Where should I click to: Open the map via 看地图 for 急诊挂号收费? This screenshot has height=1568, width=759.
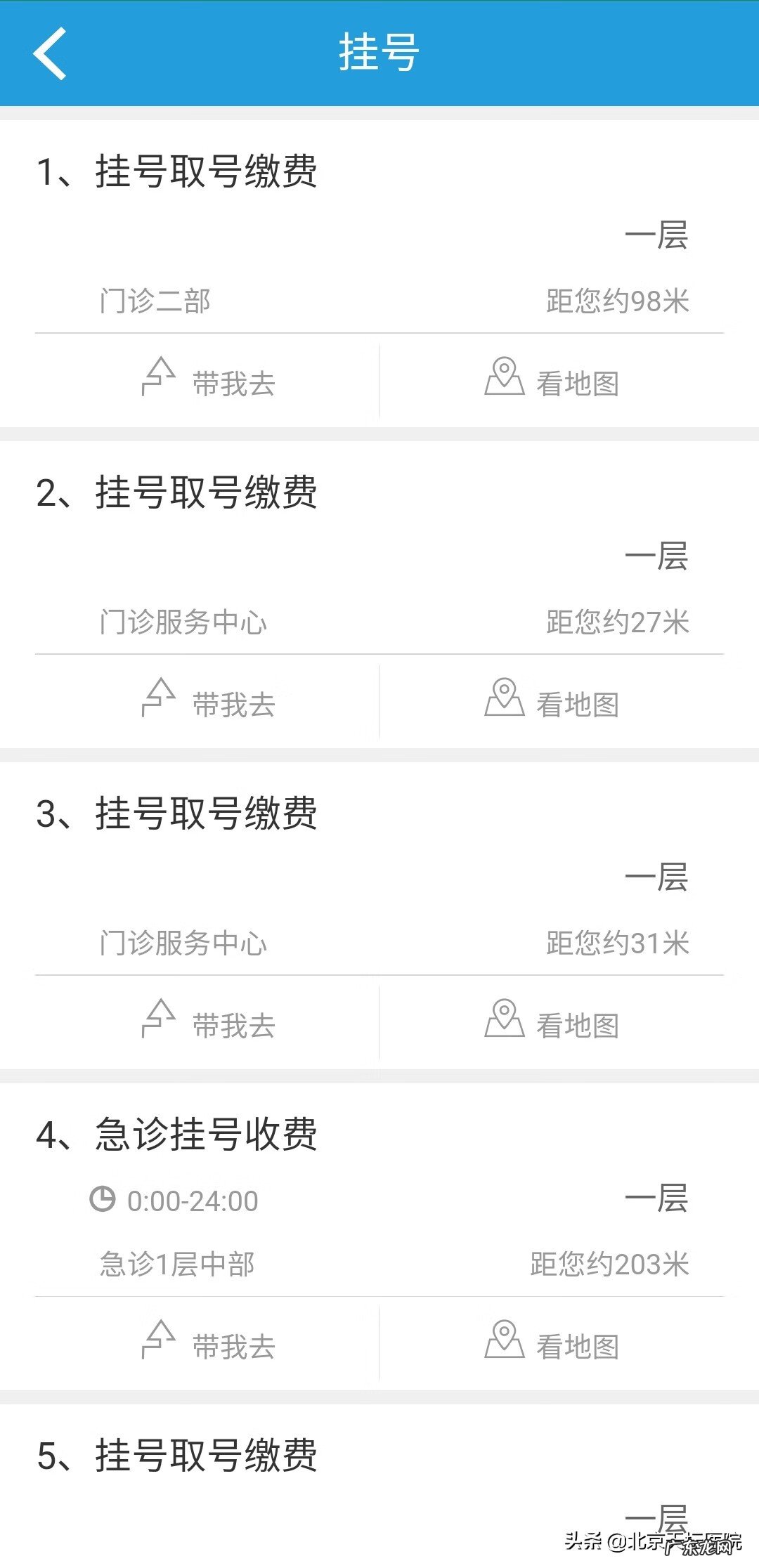(576, 1347)
